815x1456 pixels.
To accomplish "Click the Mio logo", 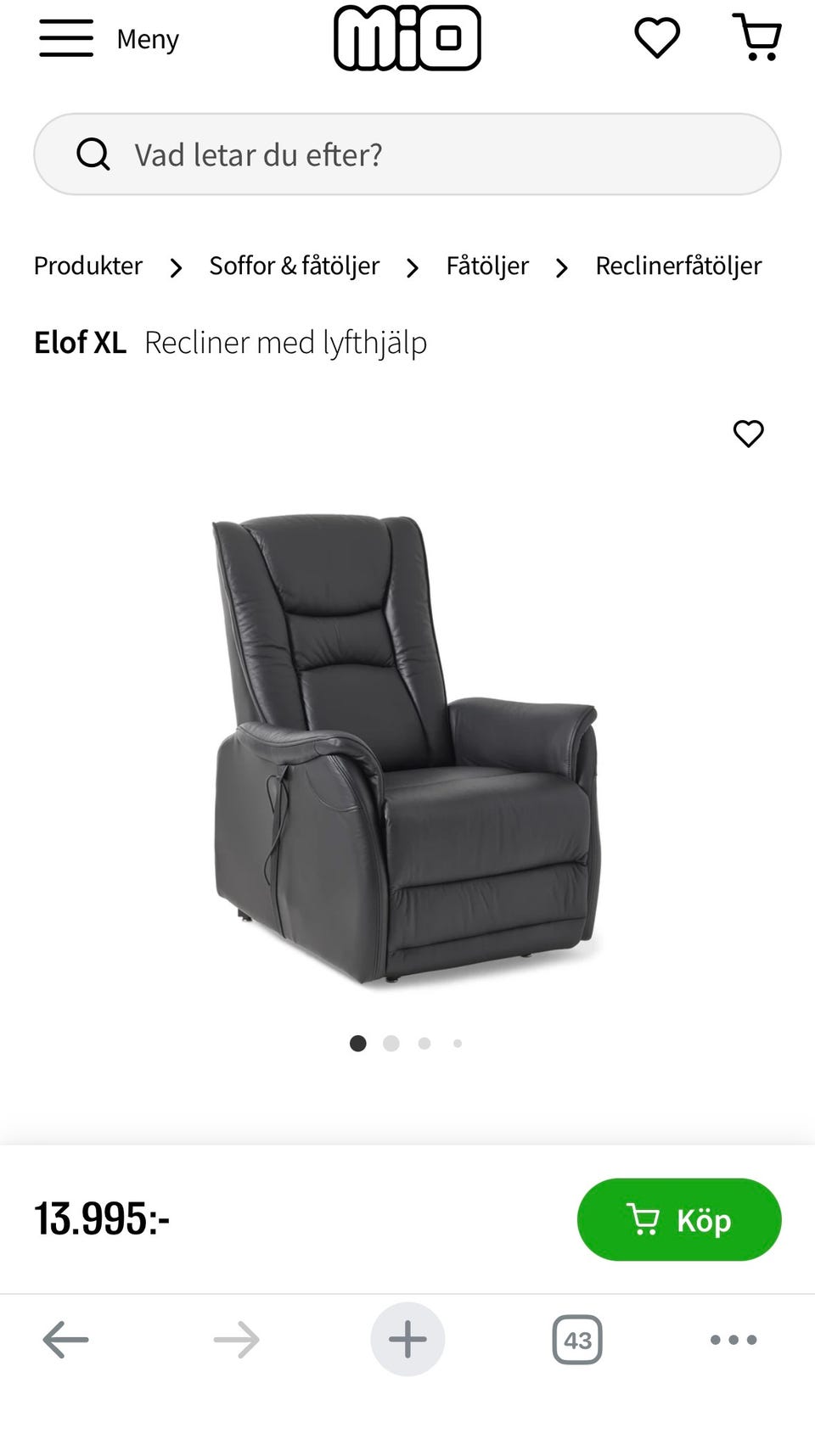I will pyautogui.click(x=407, y=37).
